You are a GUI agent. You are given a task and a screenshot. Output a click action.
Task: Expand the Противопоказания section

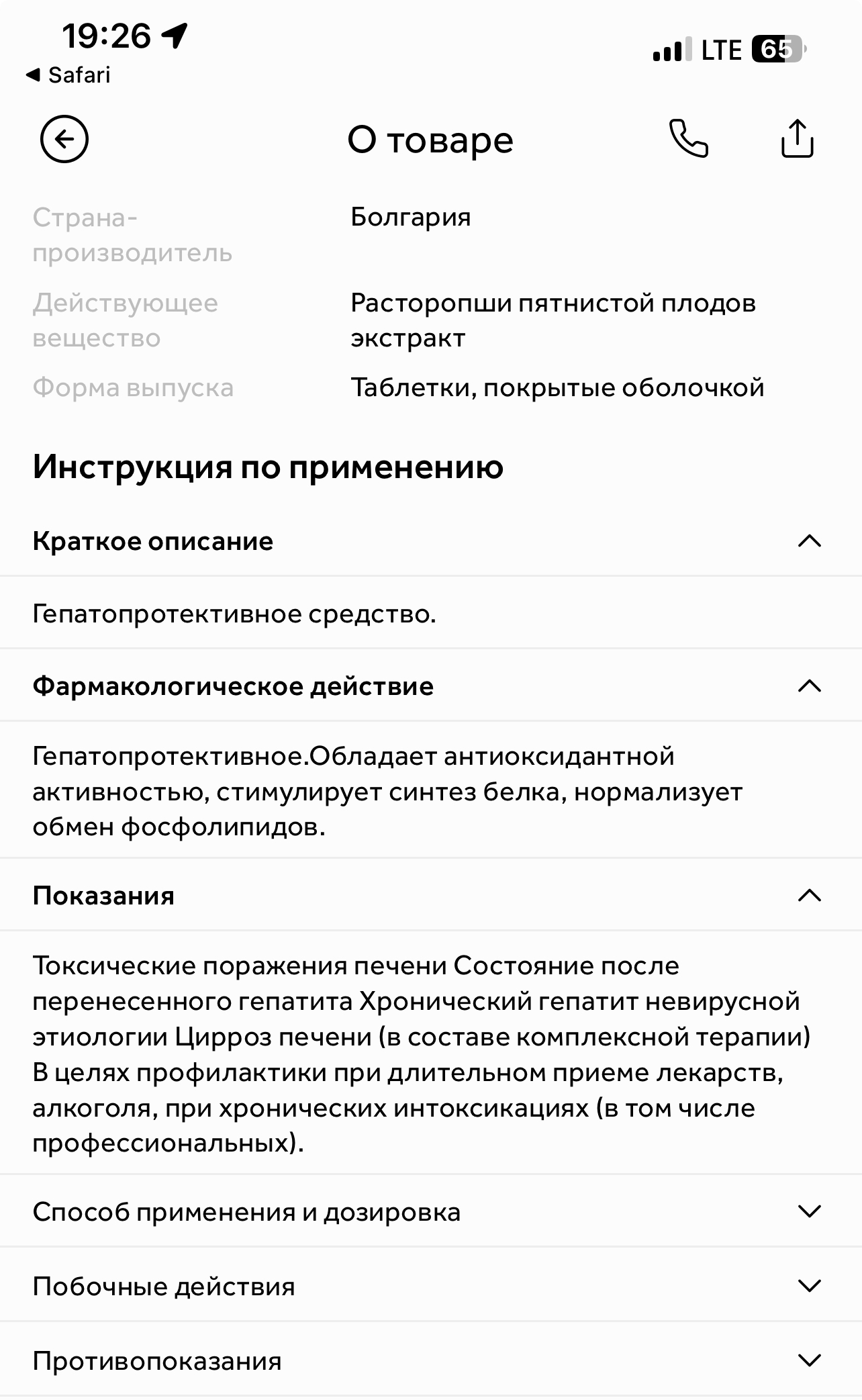431,1361
